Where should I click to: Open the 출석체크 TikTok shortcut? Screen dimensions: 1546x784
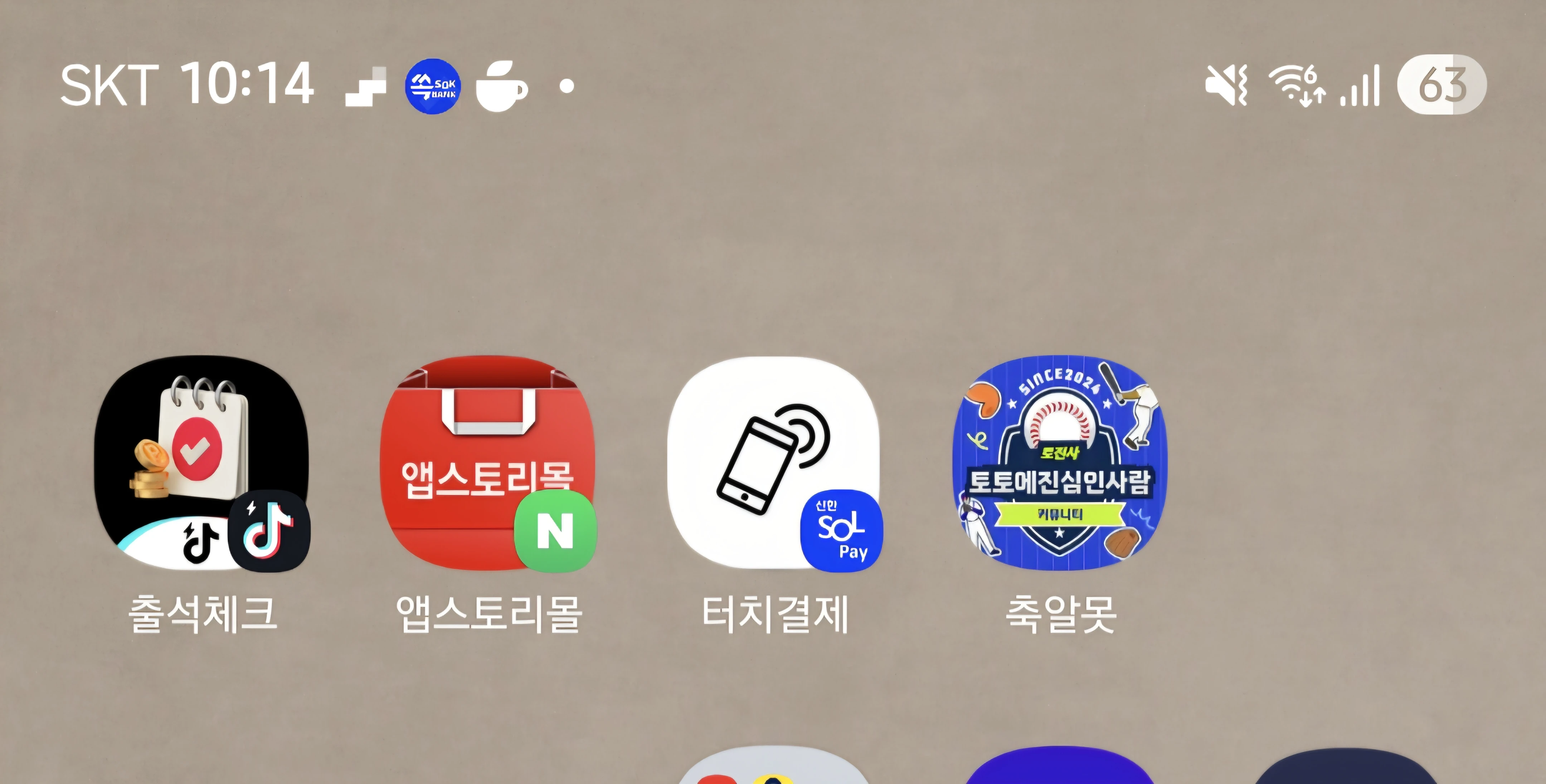coord(201,464)
